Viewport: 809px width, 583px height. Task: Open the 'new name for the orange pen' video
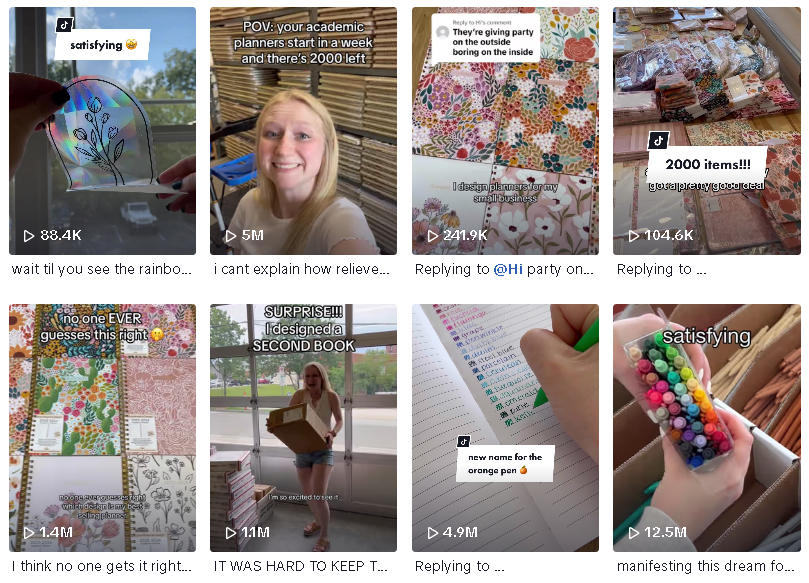(505, 428)
